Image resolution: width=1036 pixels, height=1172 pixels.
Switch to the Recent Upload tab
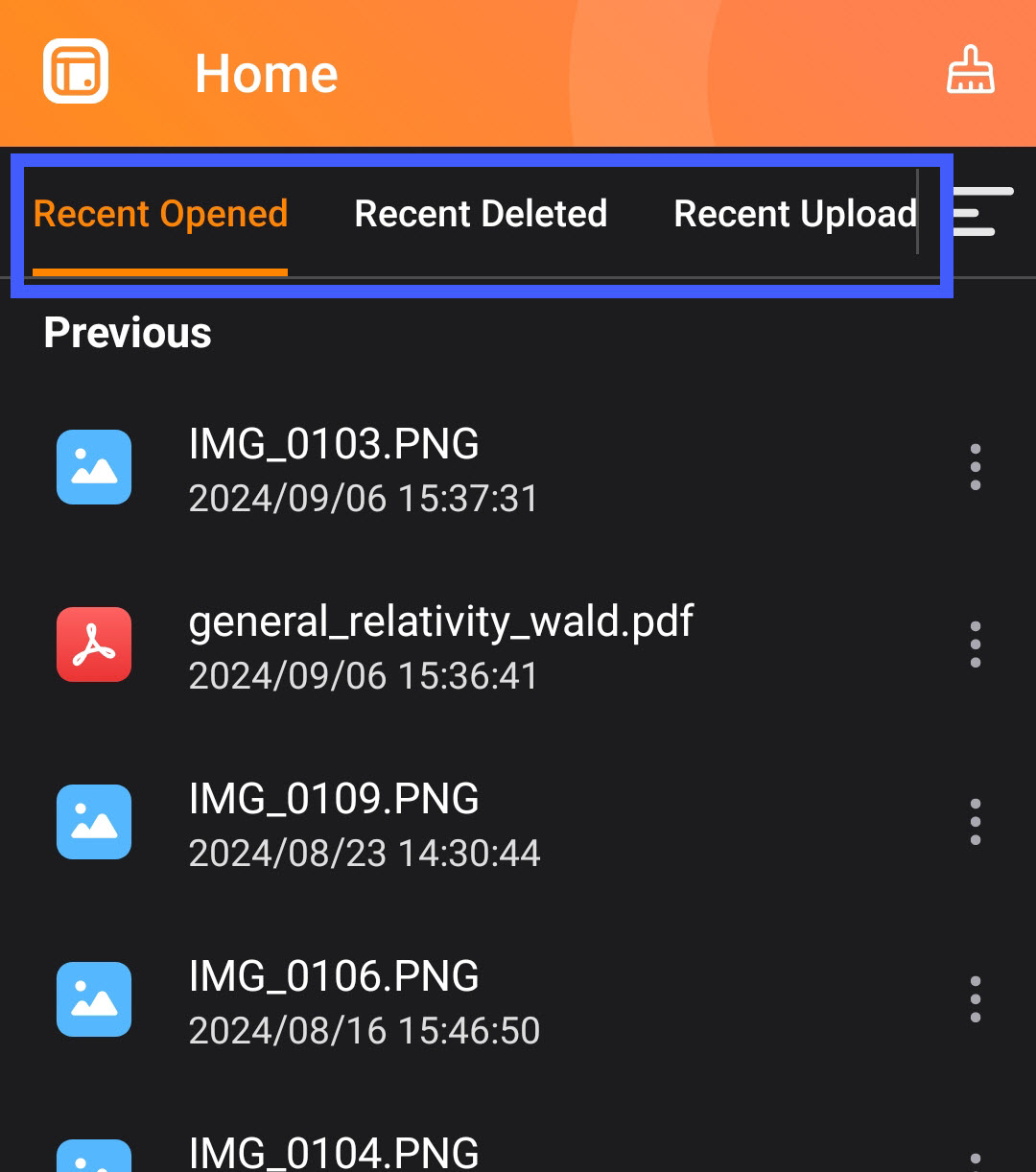pyautogui.click(x=794, y=214)
